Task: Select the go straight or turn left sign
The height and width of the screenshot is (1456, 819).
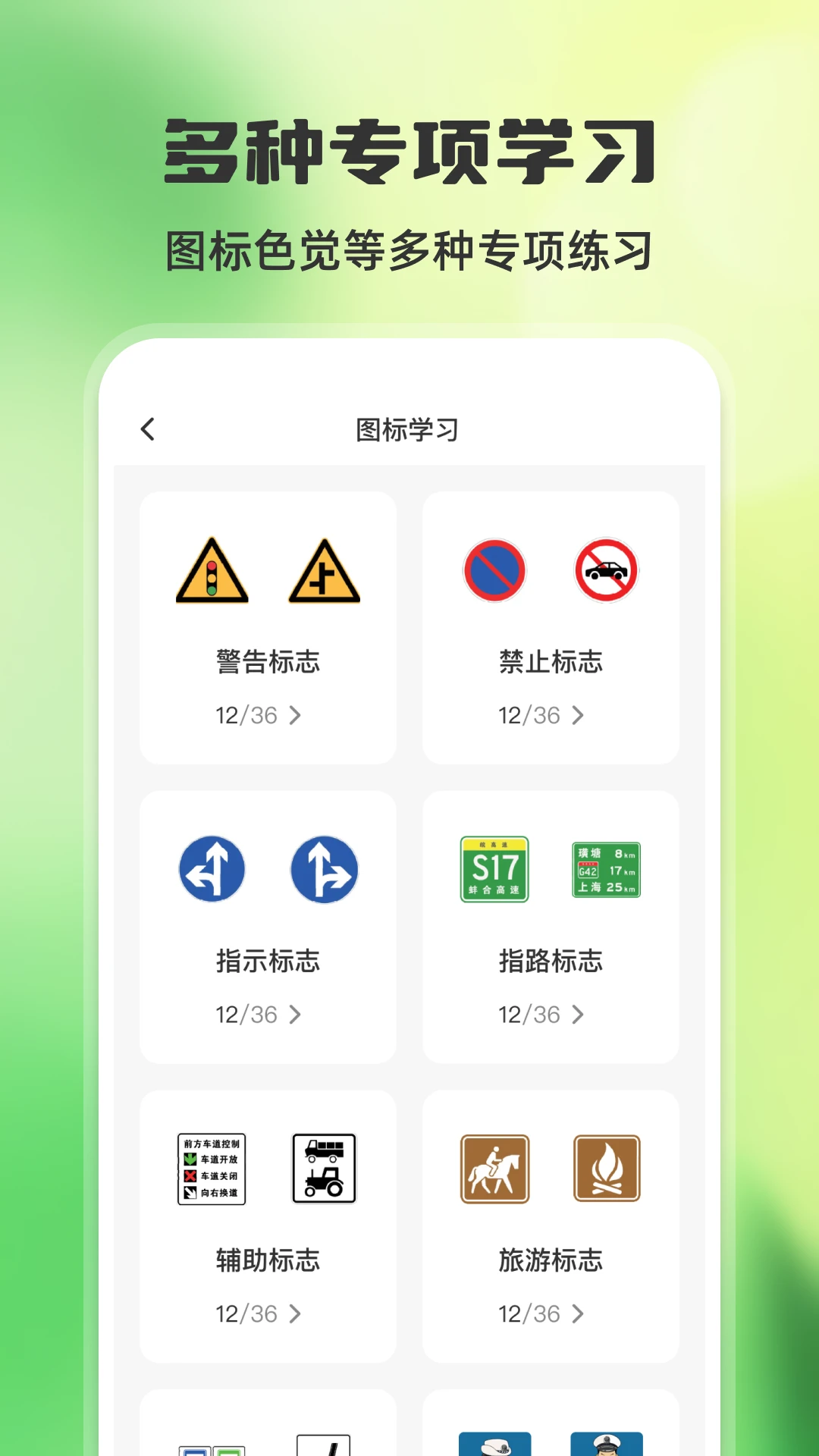Action: [213, 871]
